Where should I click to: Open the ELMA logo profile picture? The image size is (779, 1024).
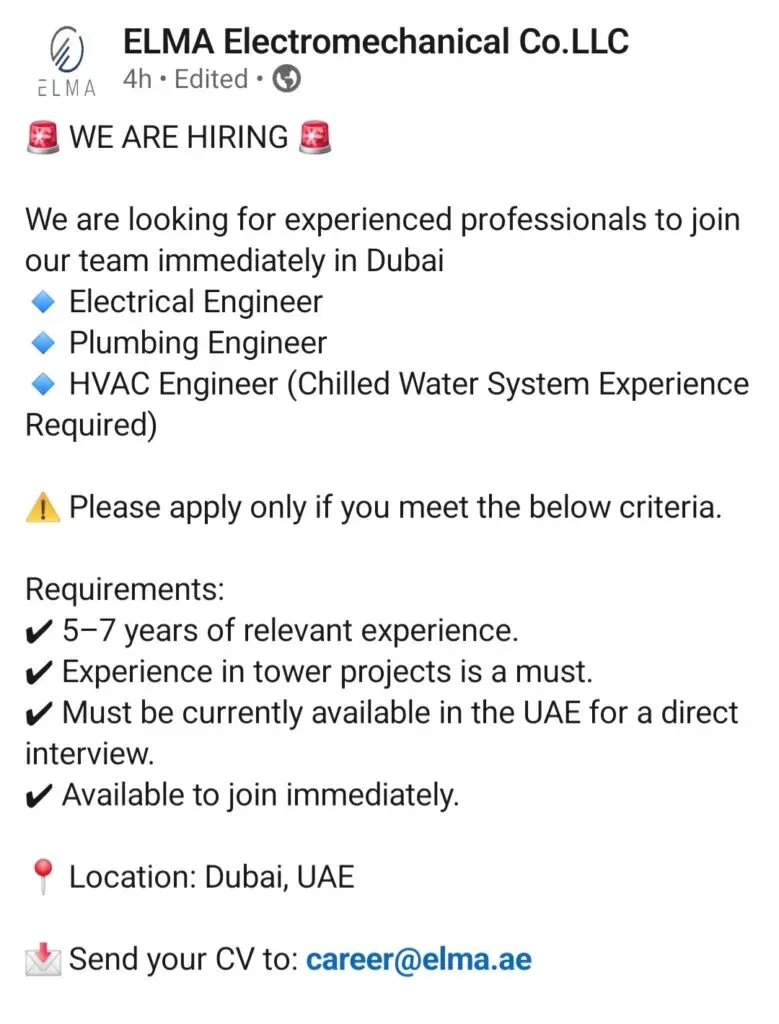(67, 62)
